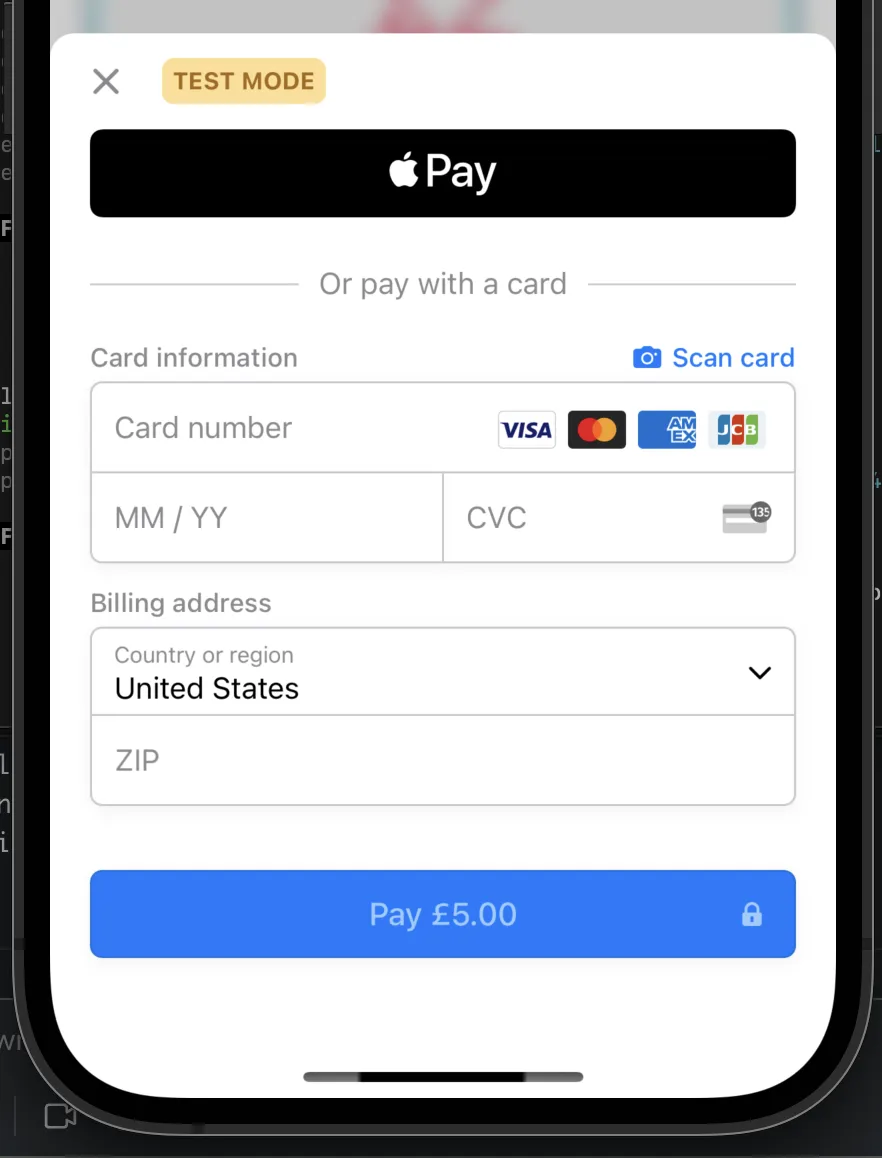The image size is (882, 1158).
Task: Close the payment sheet
Action: pos(106,82)
